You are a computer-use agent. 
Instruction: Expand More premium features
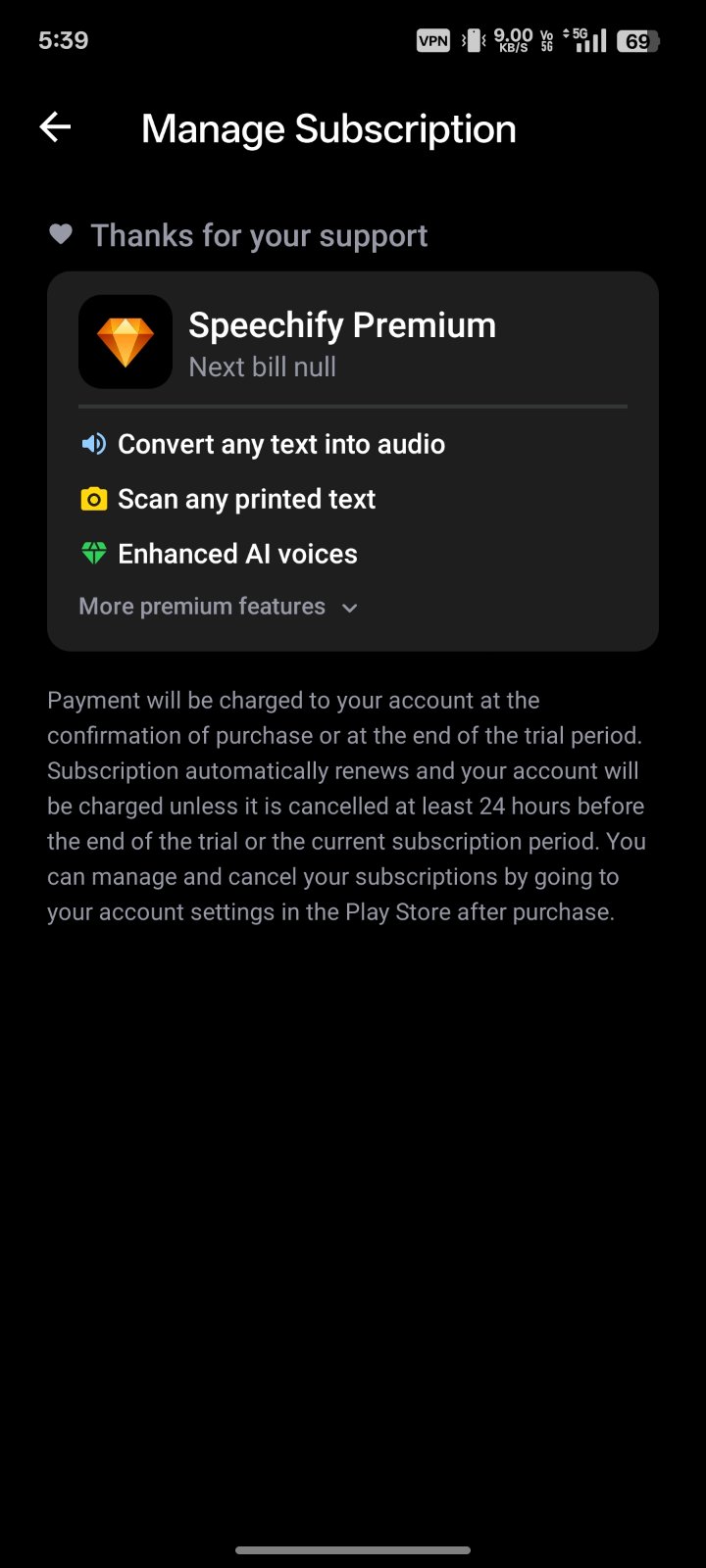pos(218,607)
